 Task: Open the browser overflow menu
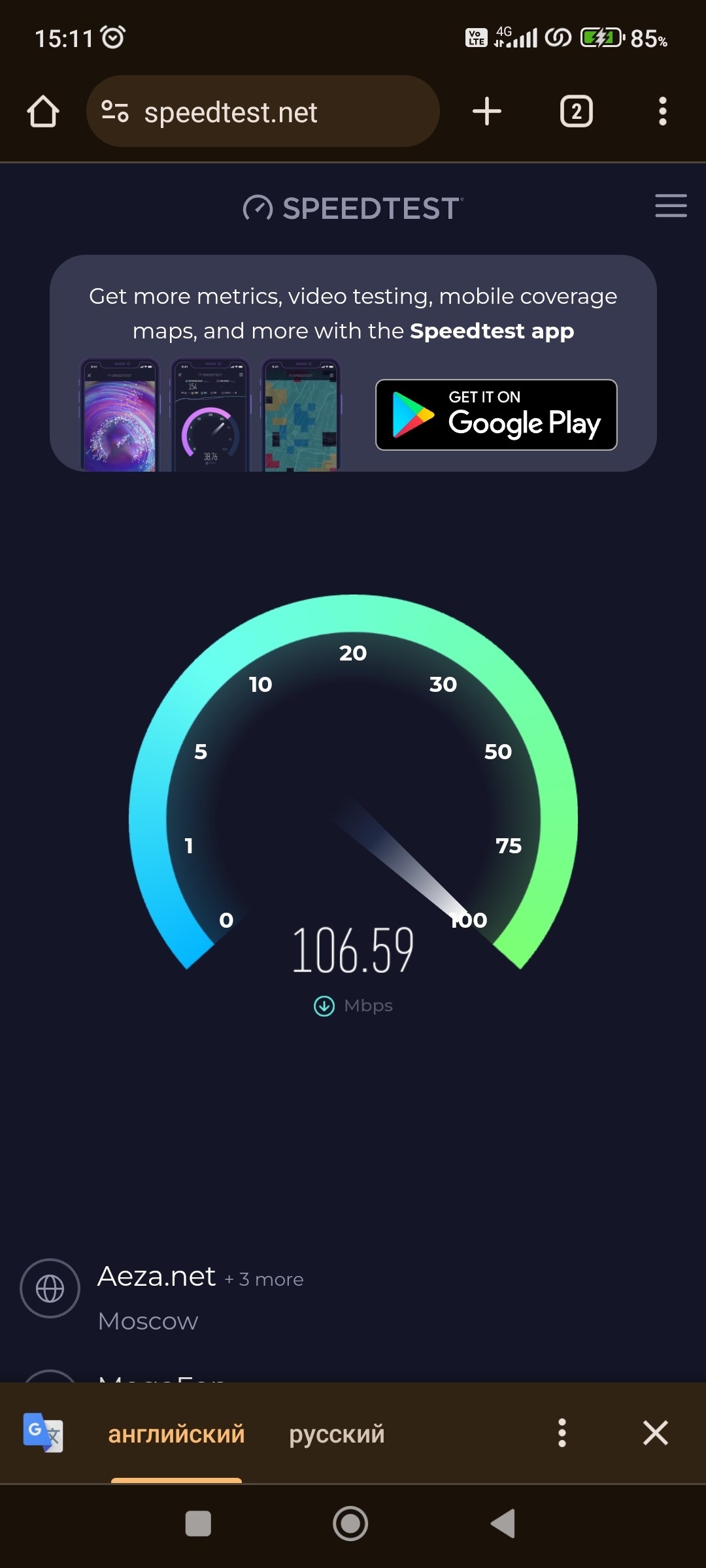click(x=662, y=112)
